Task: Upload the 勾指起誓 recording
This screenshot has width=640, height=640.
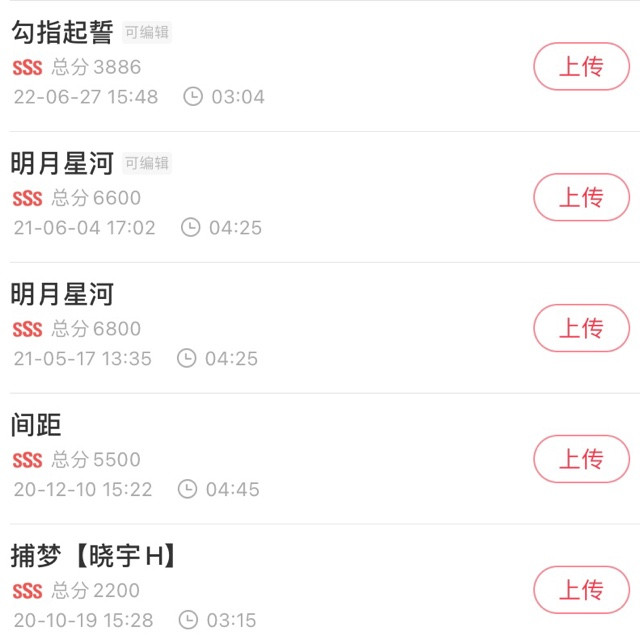Action: pos(581,67)
